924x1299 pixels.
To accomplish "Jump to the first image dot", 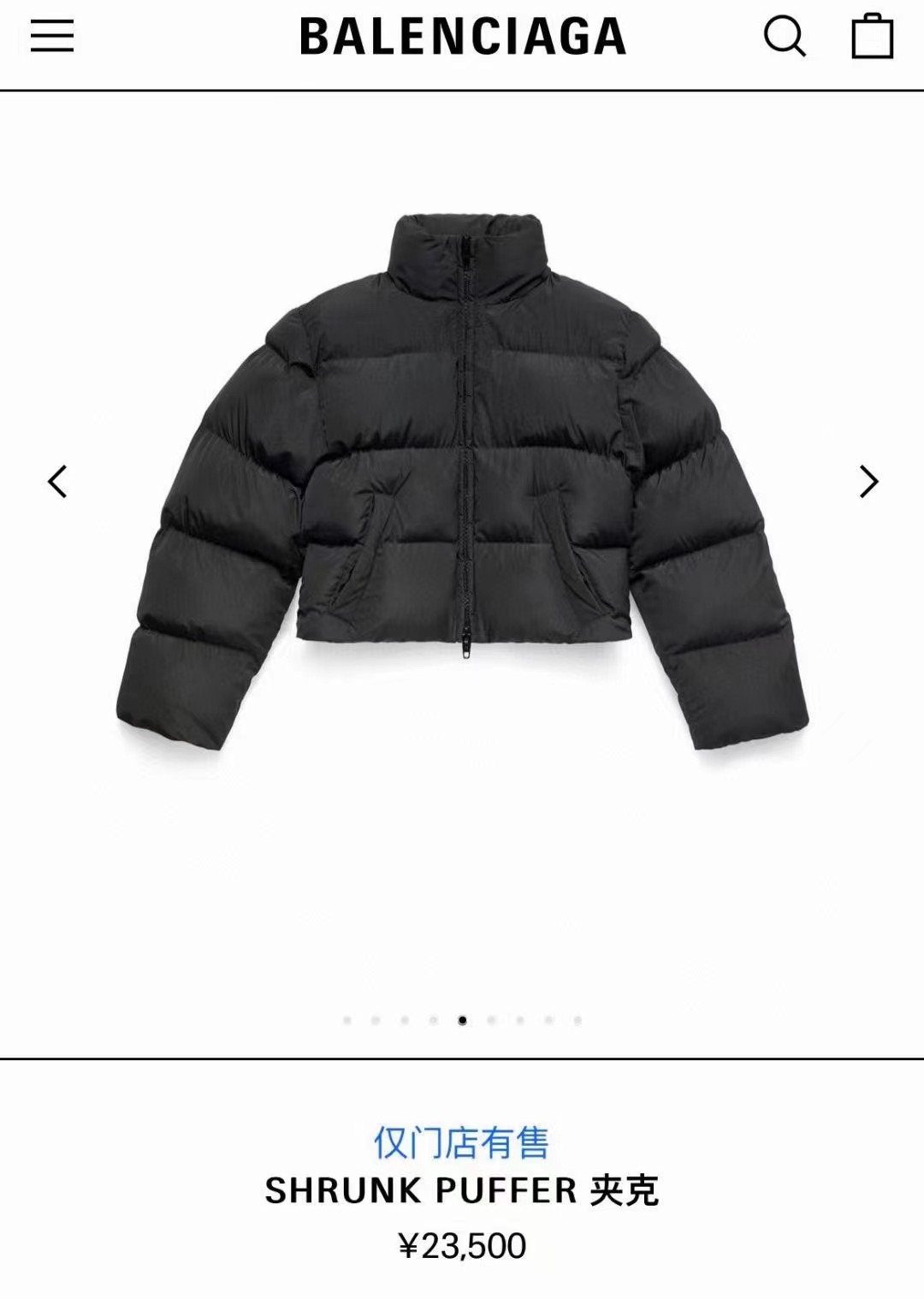I will (346, 1020).
